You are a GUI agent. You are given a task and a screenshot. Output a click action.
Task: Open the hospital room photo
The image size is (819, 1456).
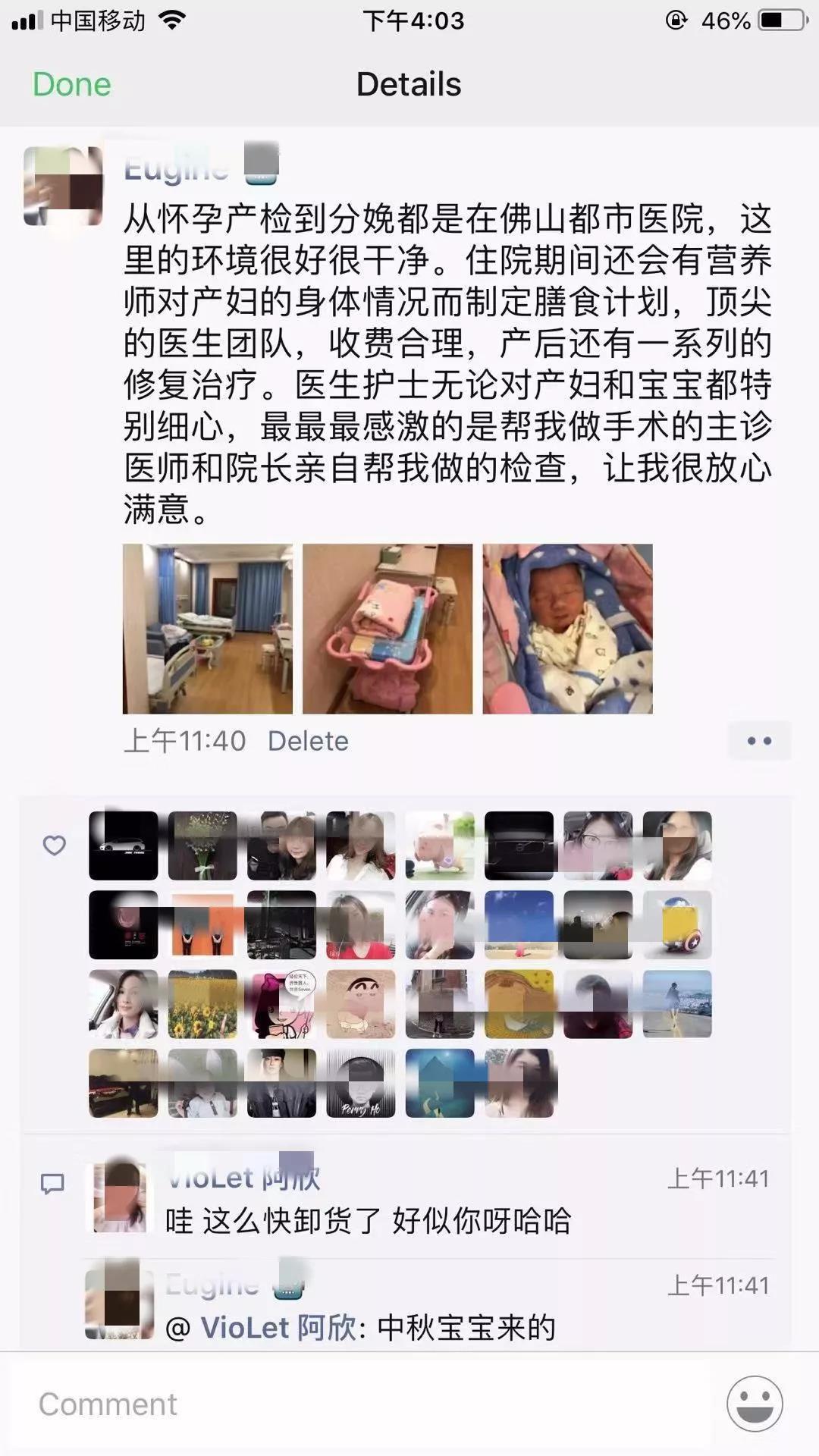pos(208,629)
